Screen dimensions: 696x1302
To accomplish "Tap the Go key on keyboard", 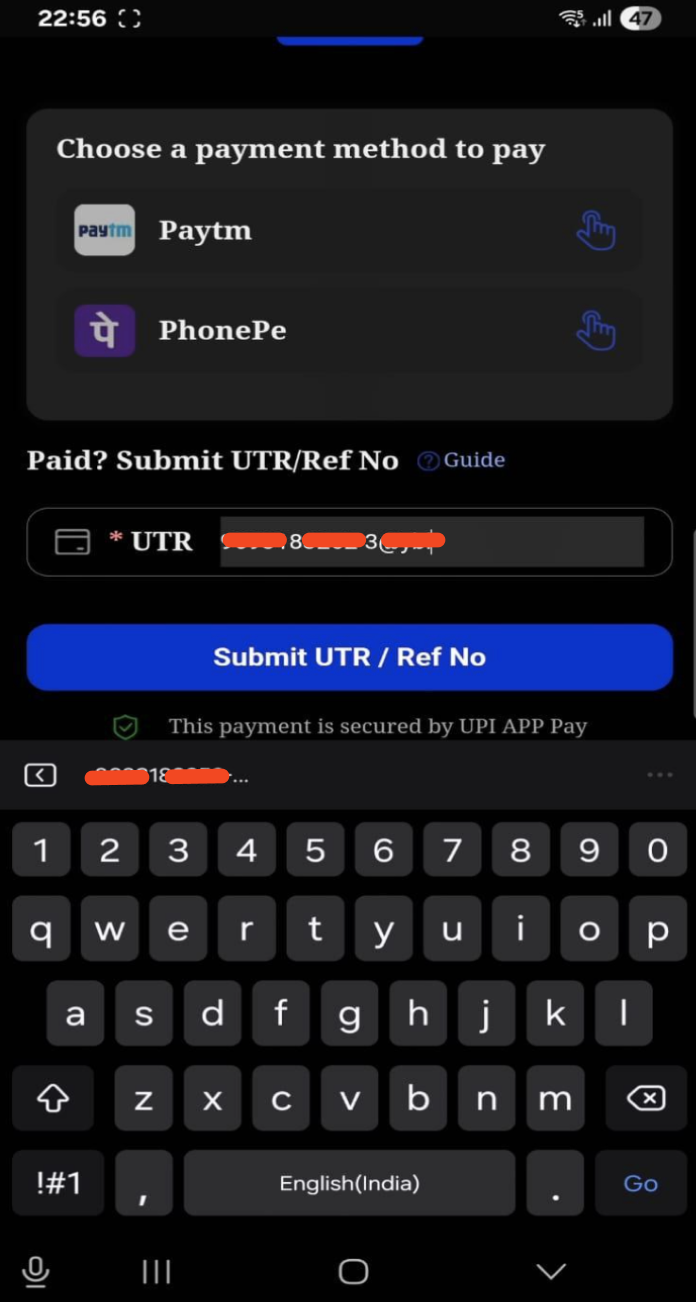I will coord(640,1184).
